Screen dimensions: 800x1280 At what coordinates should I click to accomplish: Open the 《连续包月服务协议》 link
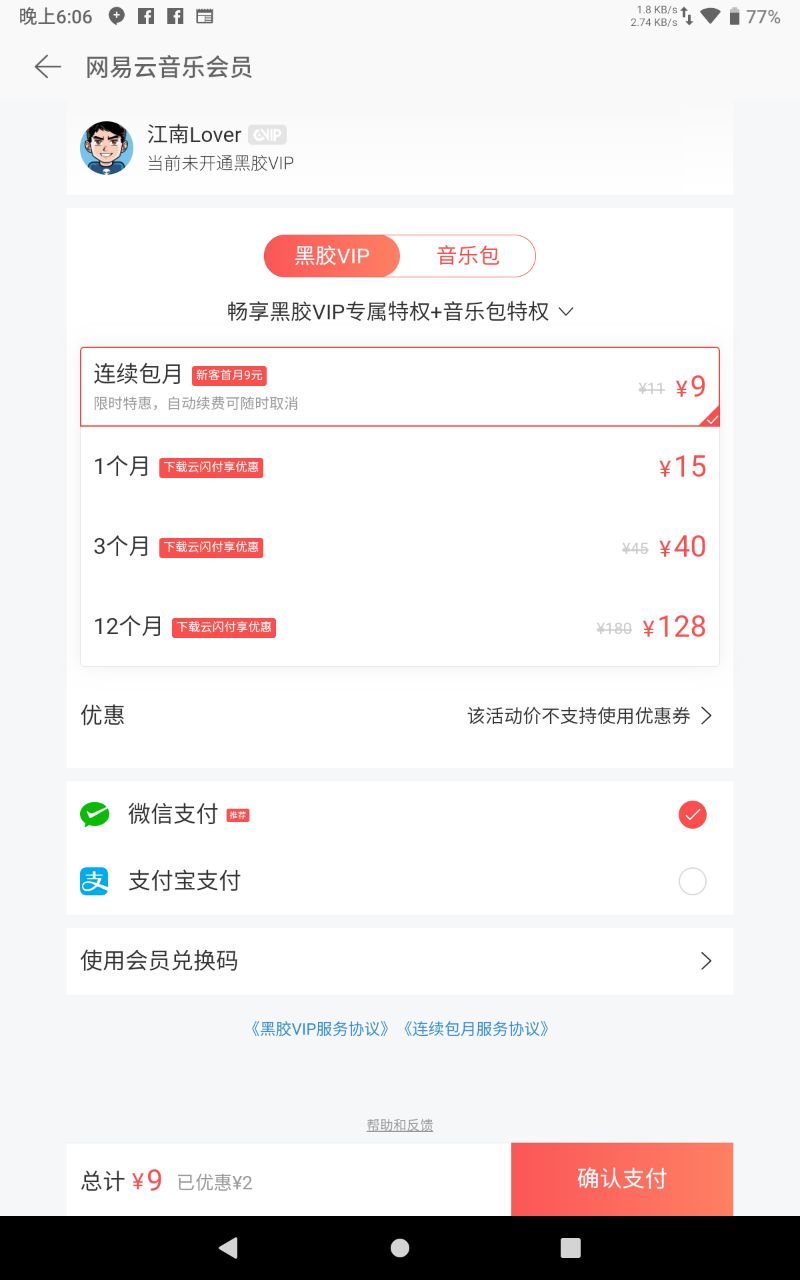point(476,1029)
